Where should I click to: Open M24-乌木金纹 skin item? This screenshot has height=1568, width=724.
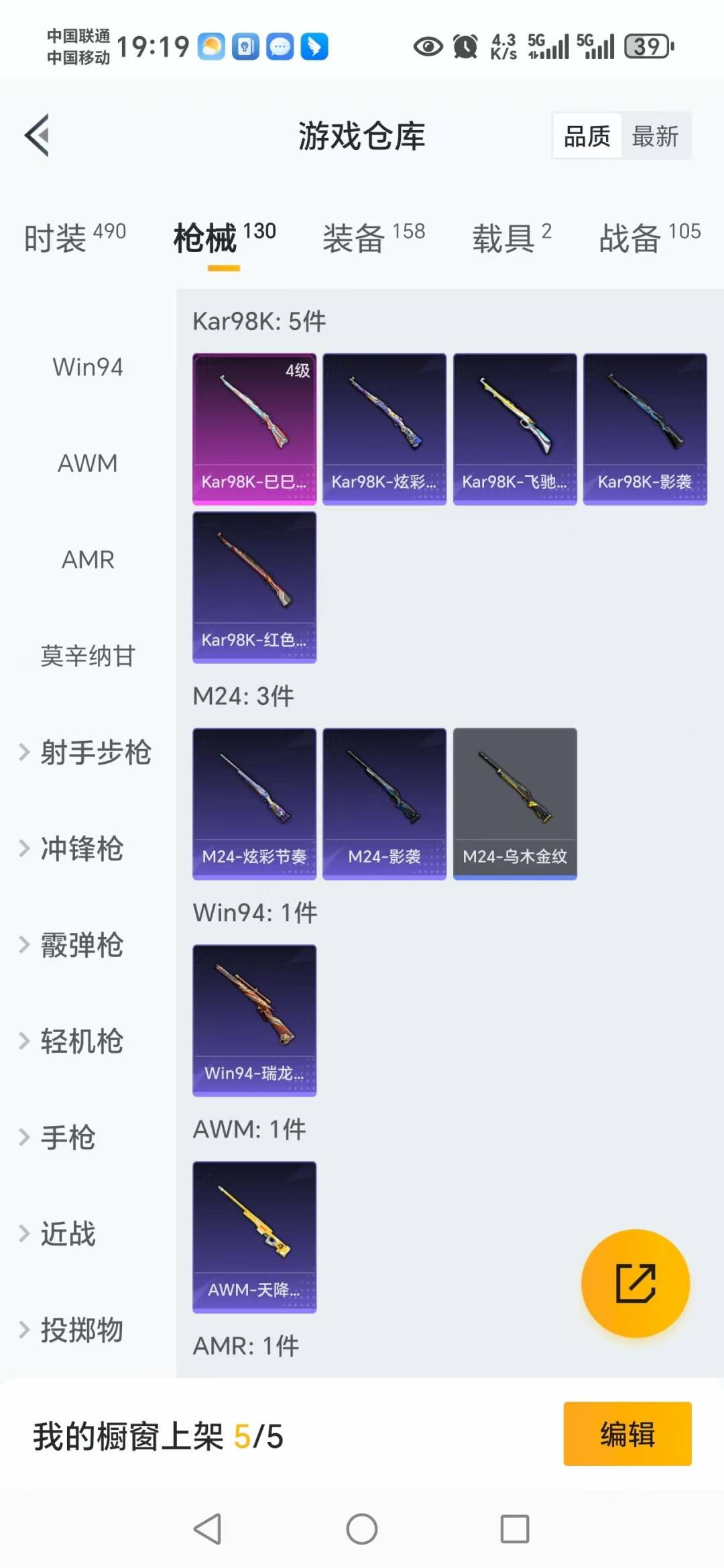point(514,803)
